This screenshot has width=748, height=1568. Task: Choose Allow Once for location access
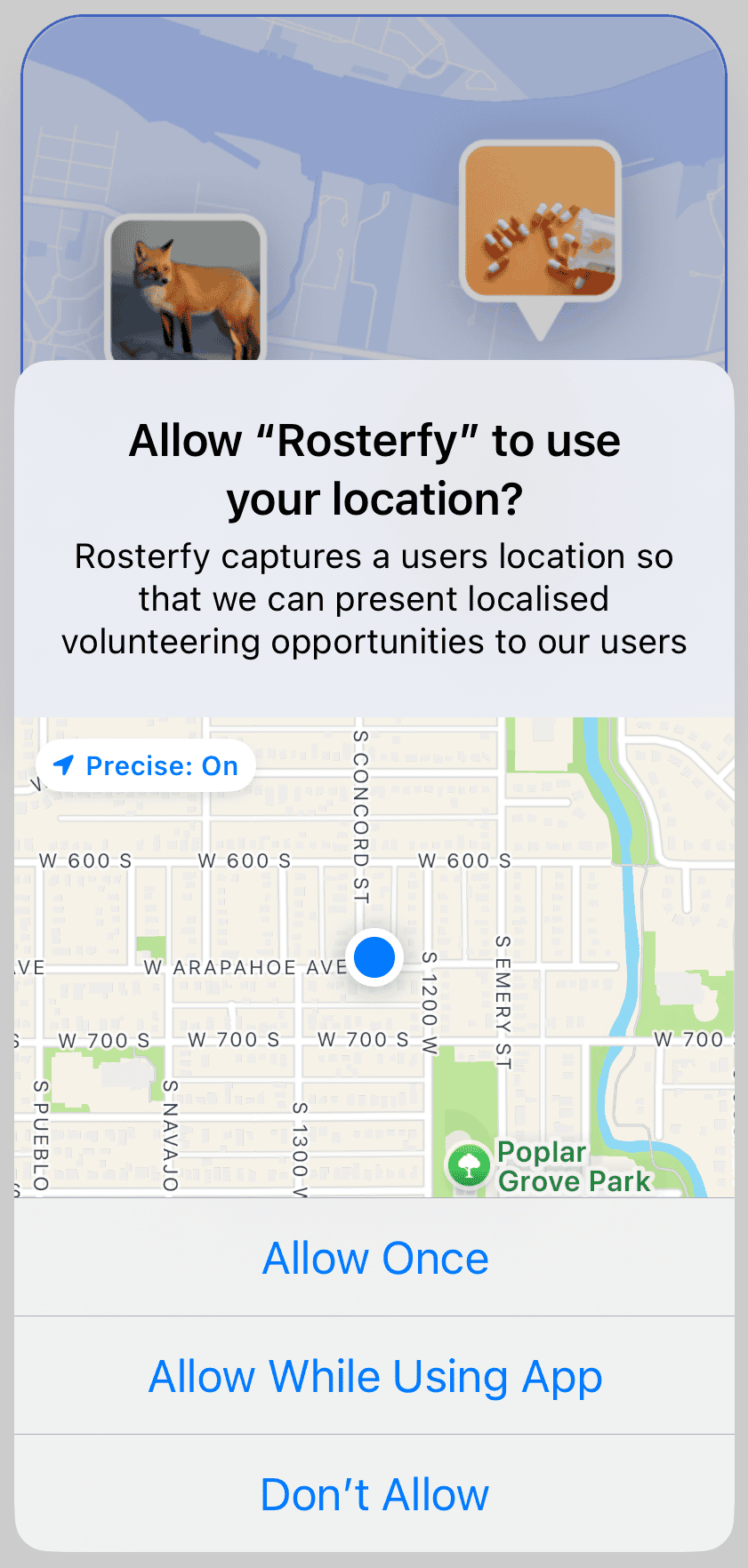374,1258
